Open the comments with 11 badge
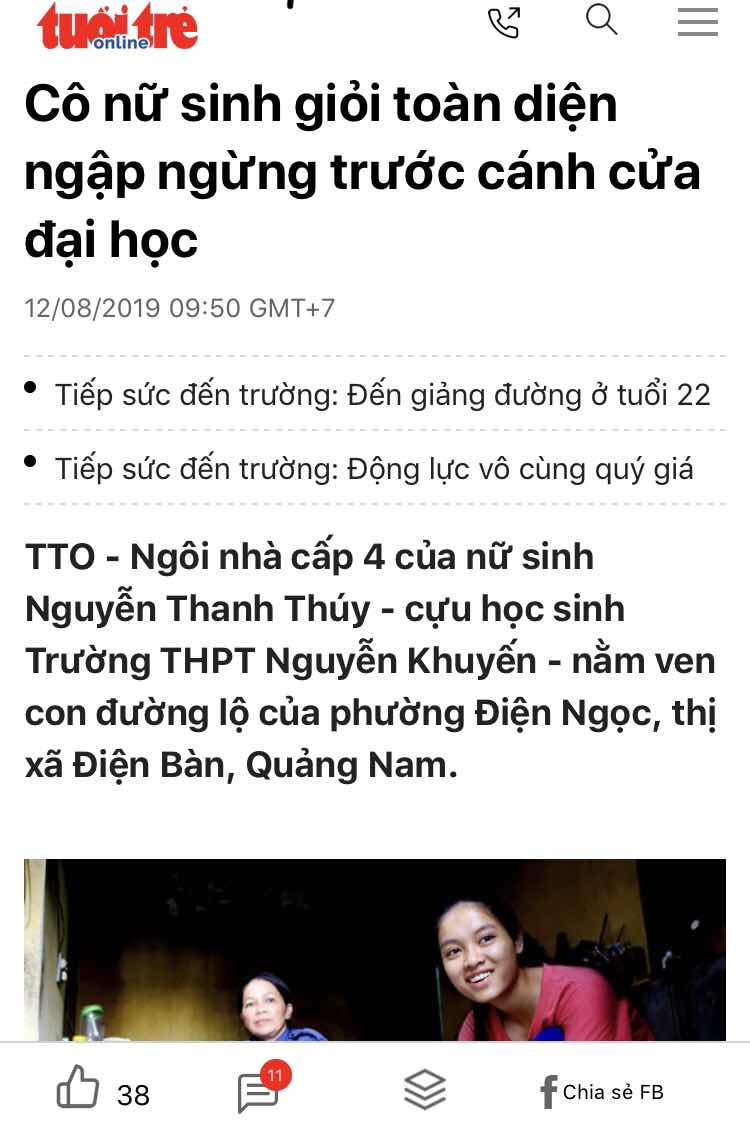750x1141 pixels. pos(259,1091)
